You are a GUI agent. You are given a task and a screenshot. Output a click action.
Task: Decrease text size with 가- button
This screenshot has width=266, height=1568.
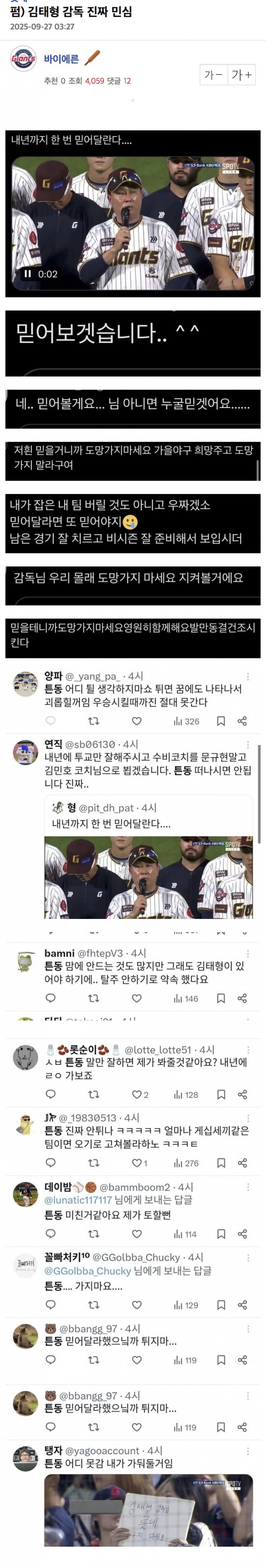[x=214, y=75]
